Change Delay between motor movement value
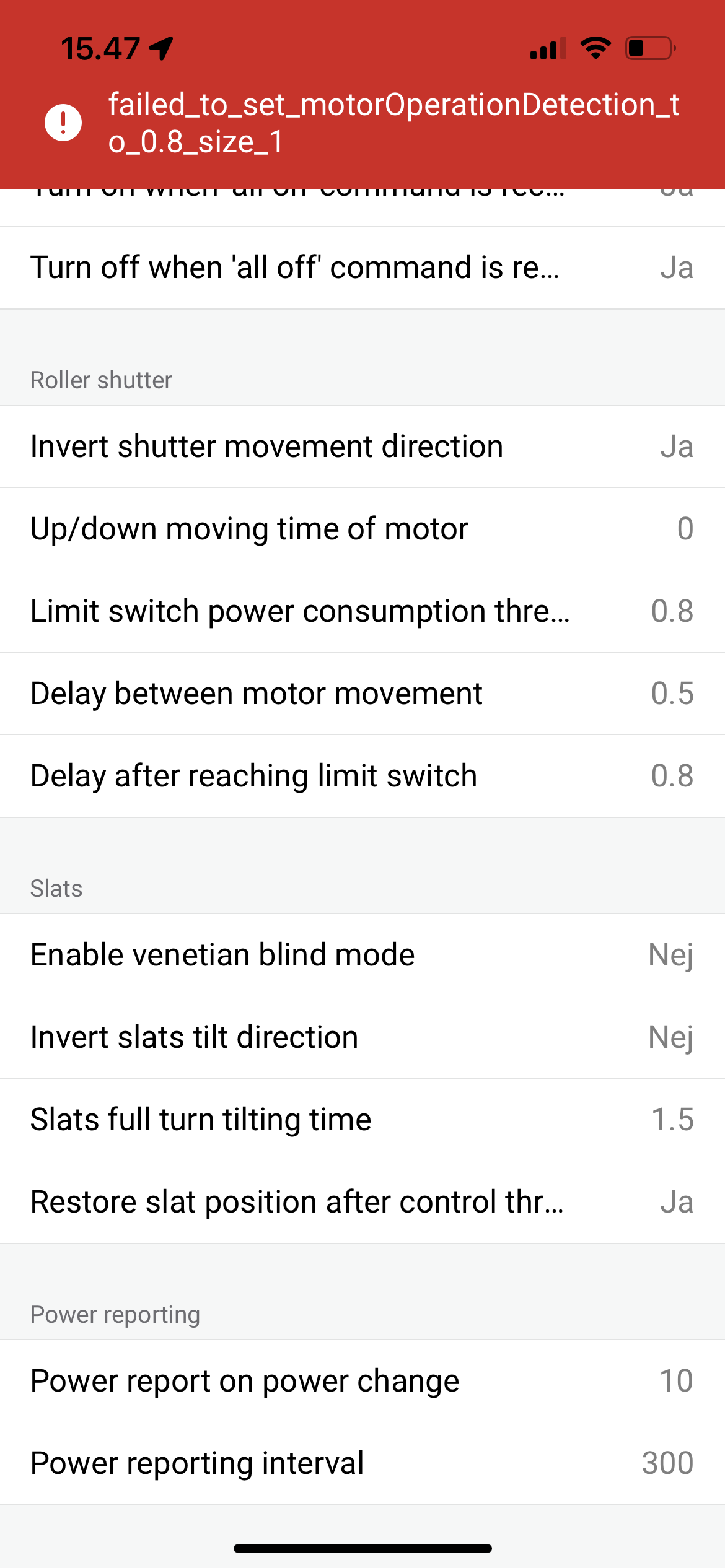The image size is (725, 1568). [x=362, y=694]
